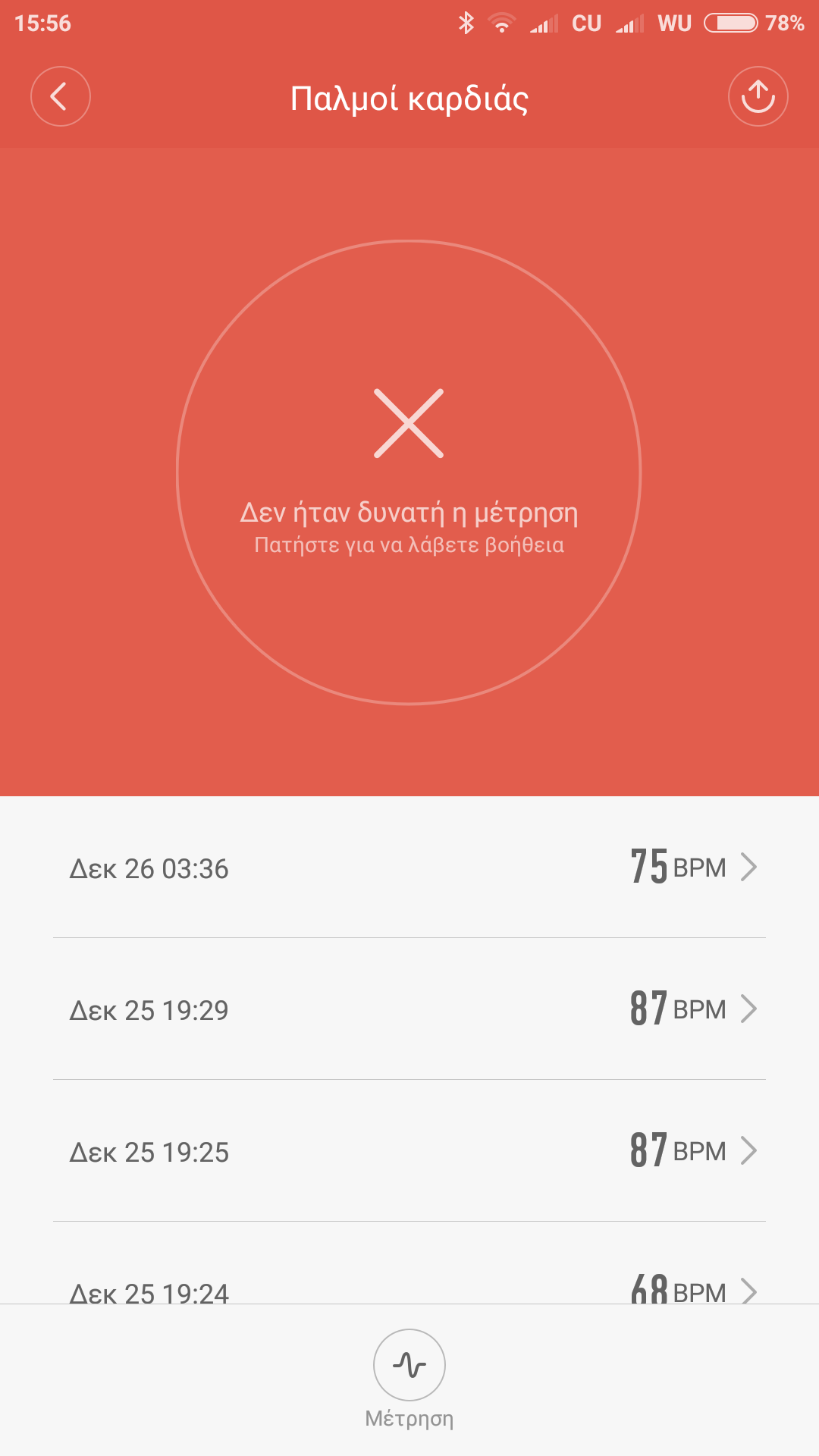Open the Δεκ 25 19:24 entry
Viewport: 819px width, 1456px height.
point(409,1263)
